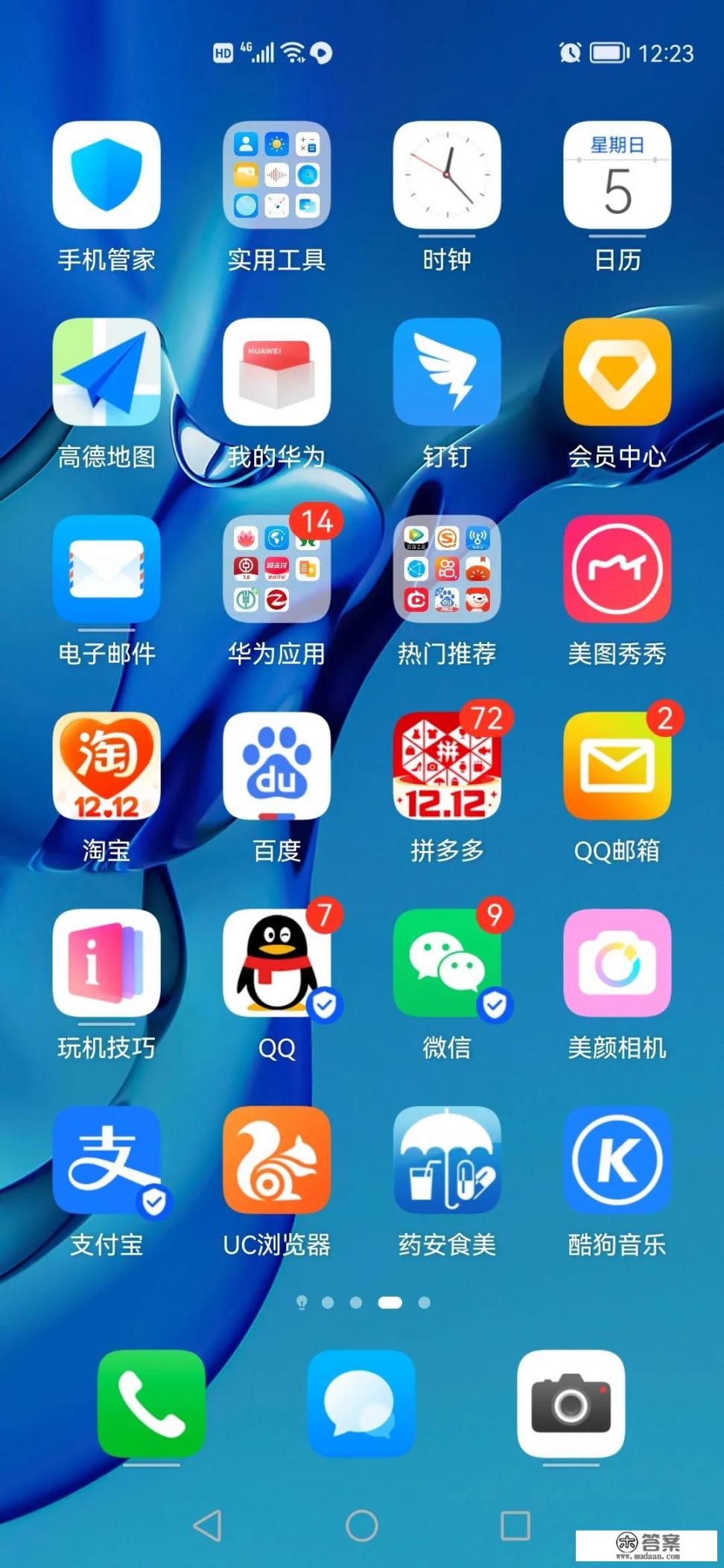
Task: Start the 百度 Baidu app
Action: click(x=276, y=767)
